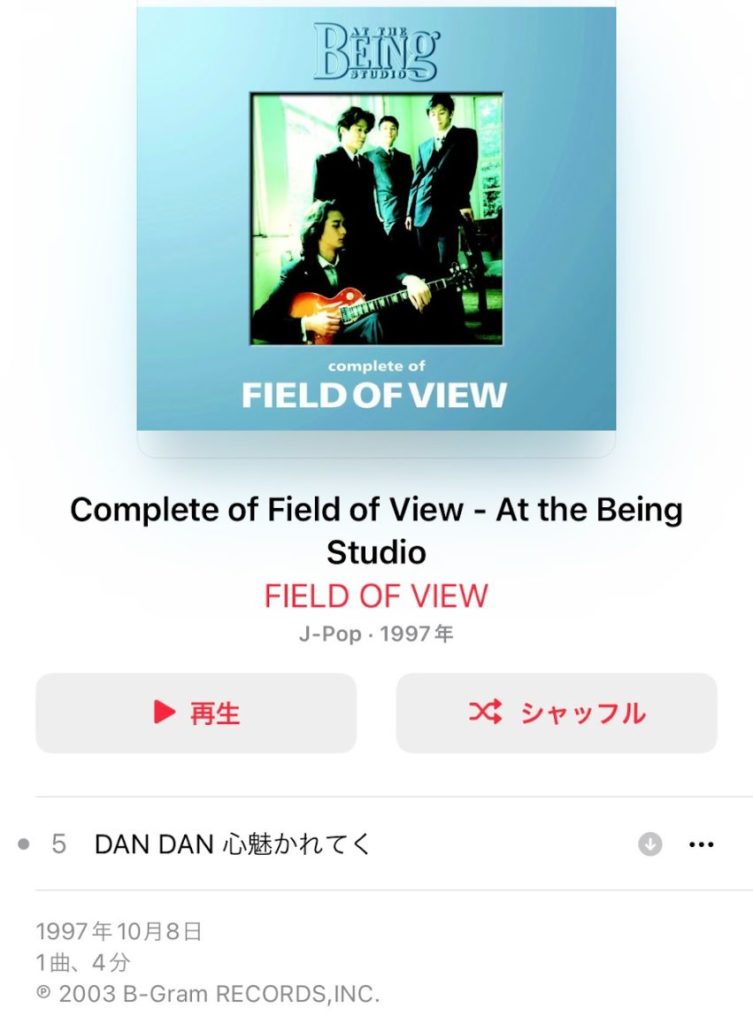Tap the album cover artwork
Screen dimensions: 753x1024
[376, 222]
